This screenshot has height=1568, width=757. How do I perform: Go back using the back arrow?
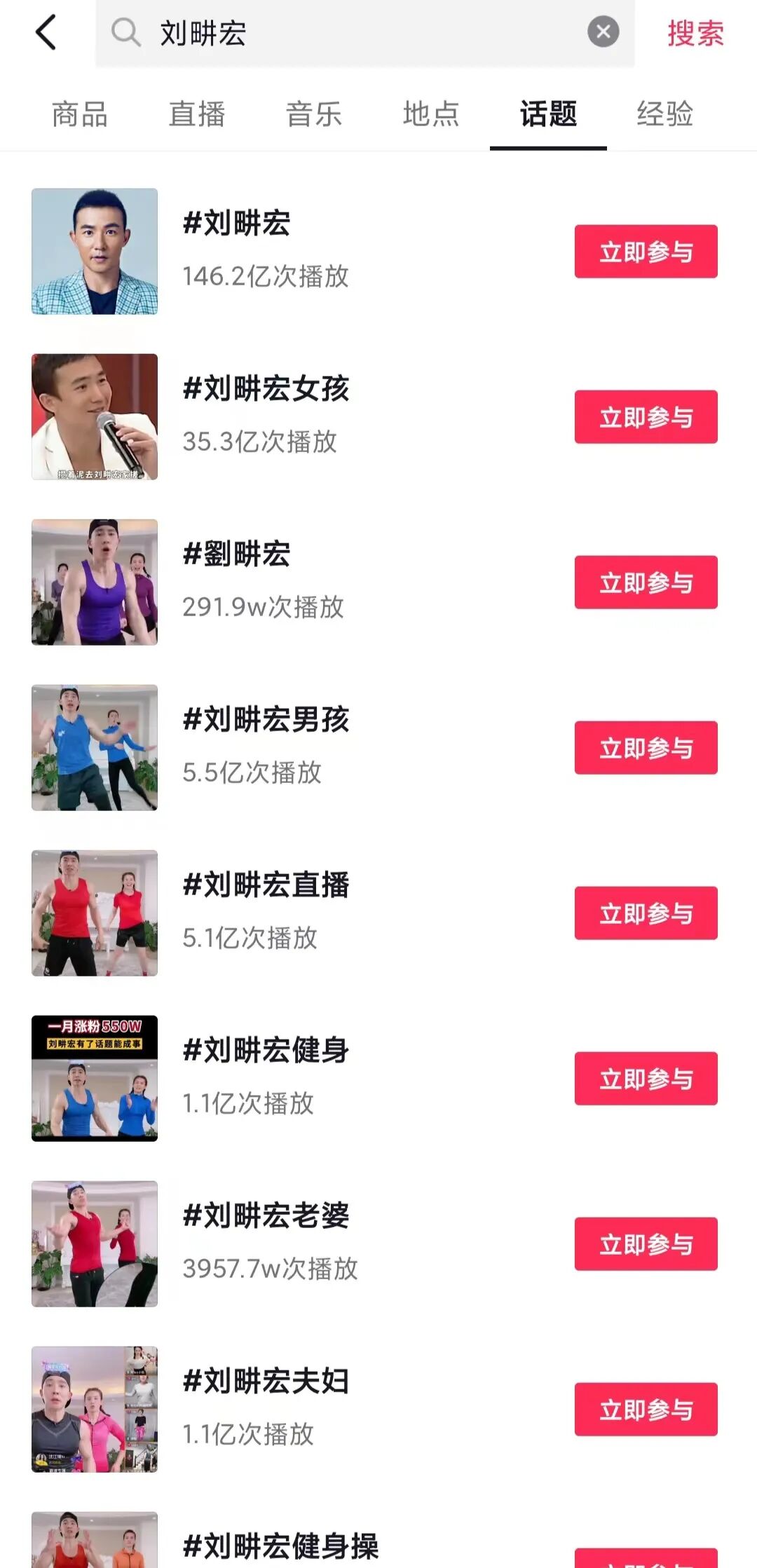(x=46, y=33)
